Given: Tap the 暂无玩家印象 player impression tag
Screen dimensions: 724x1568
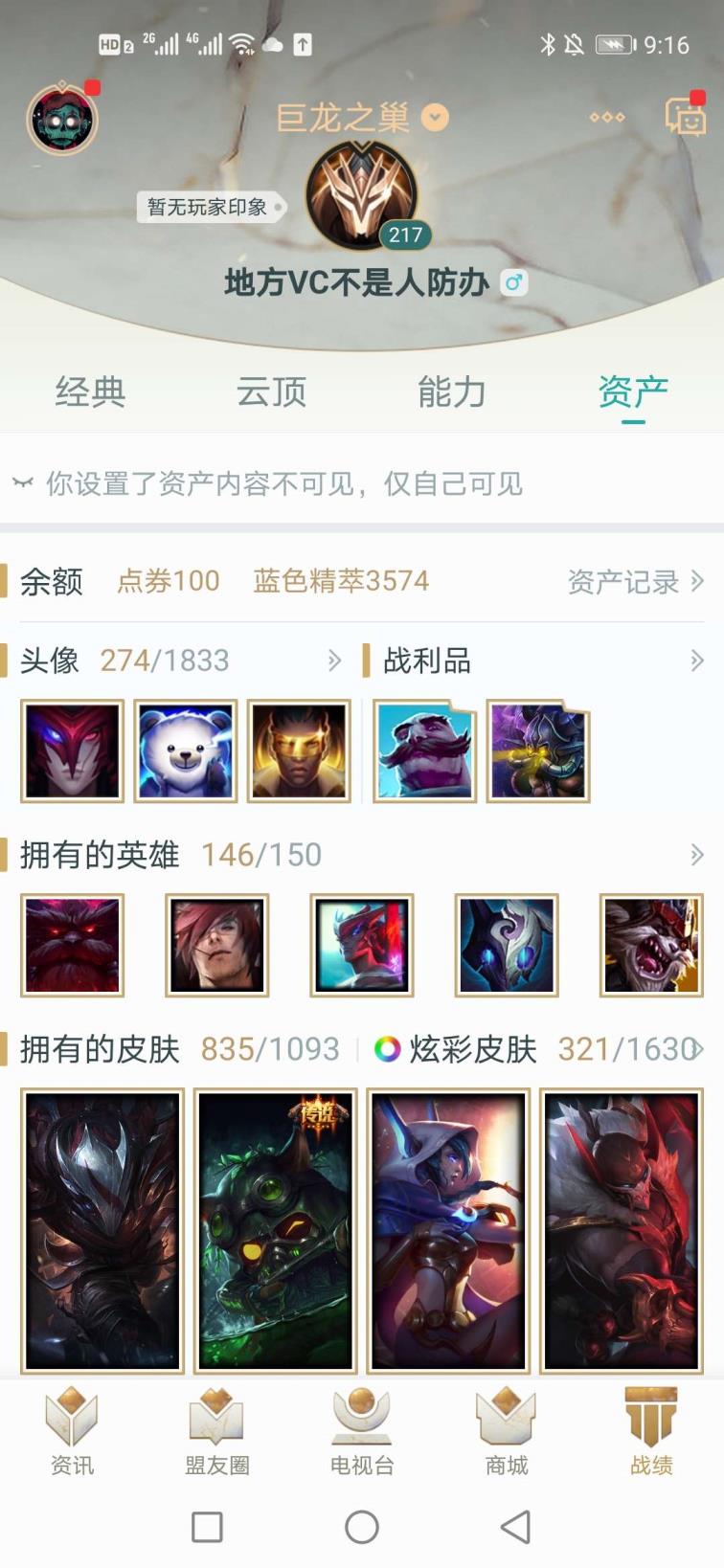Looking at the screenshot, I should 210,207.
